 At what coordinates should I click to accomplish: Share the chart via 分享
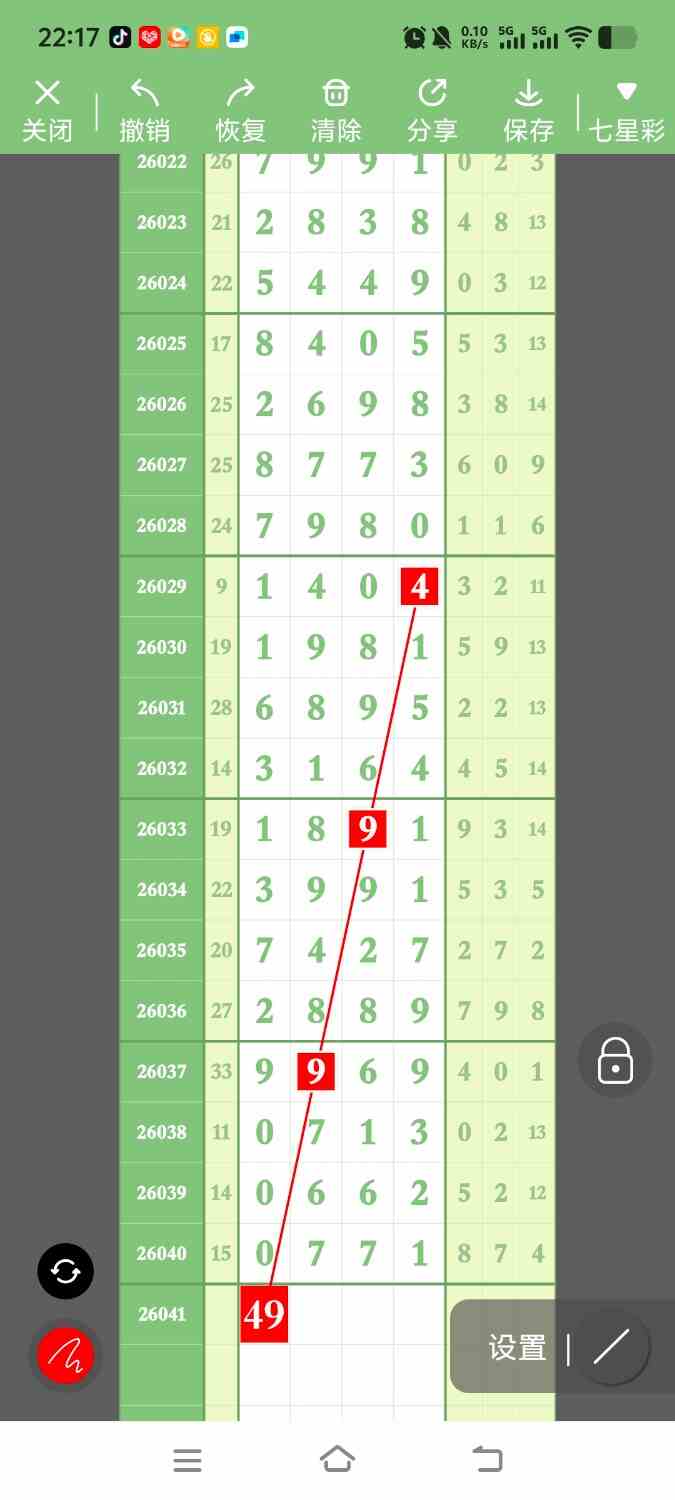[x=432, y=110]
